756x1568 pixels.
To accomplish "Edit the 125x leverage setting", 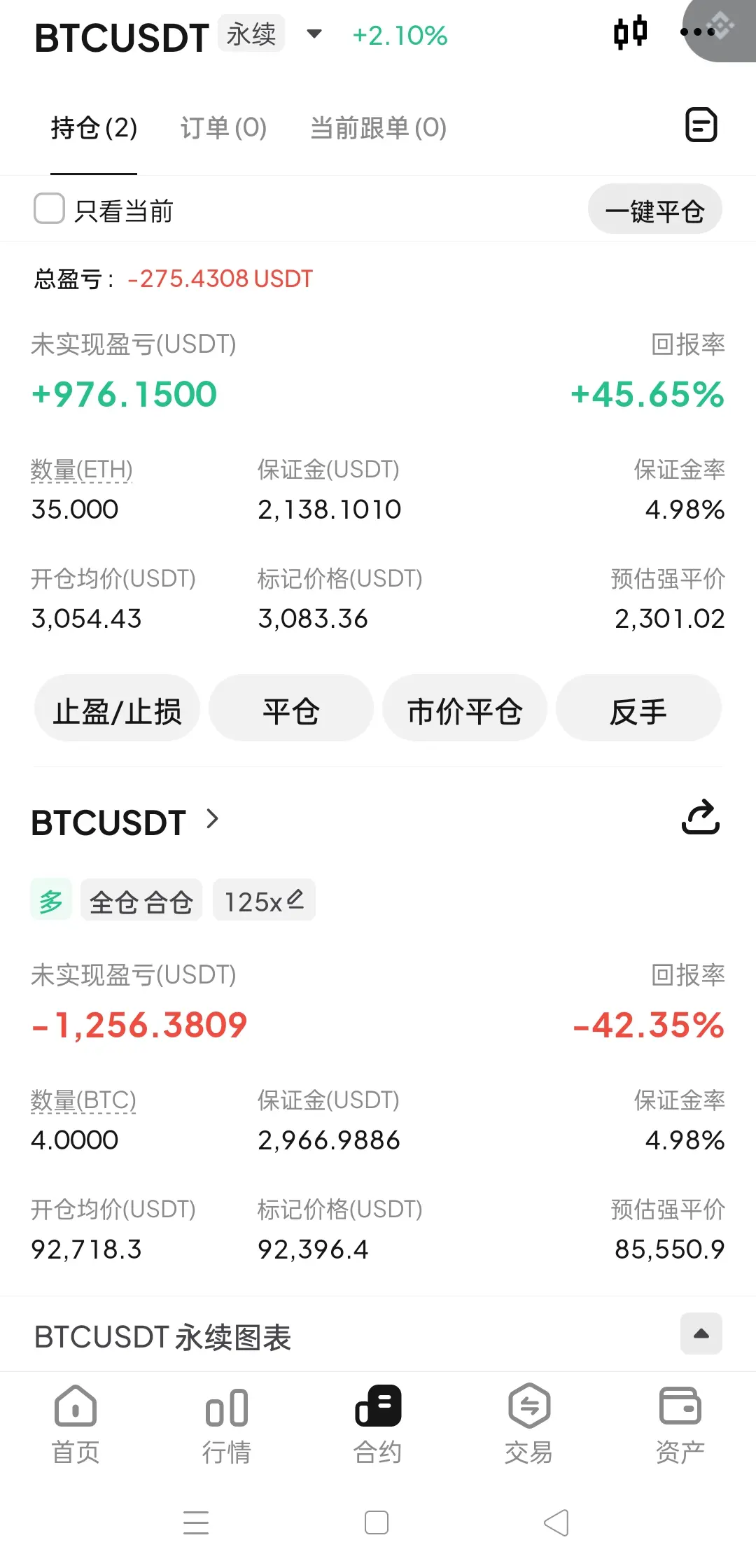I will pos(265,901).
